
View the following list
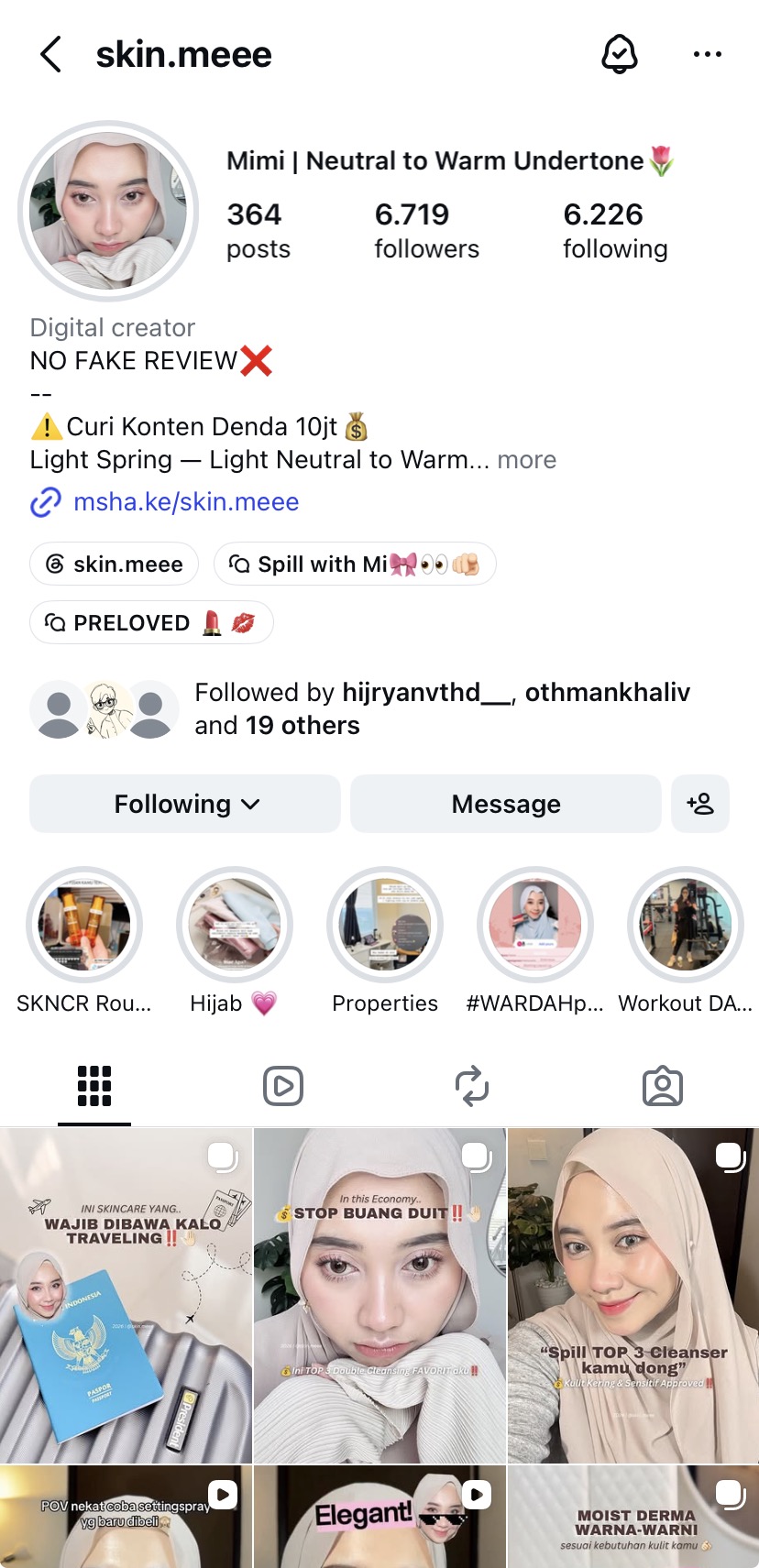pos(615,231)
